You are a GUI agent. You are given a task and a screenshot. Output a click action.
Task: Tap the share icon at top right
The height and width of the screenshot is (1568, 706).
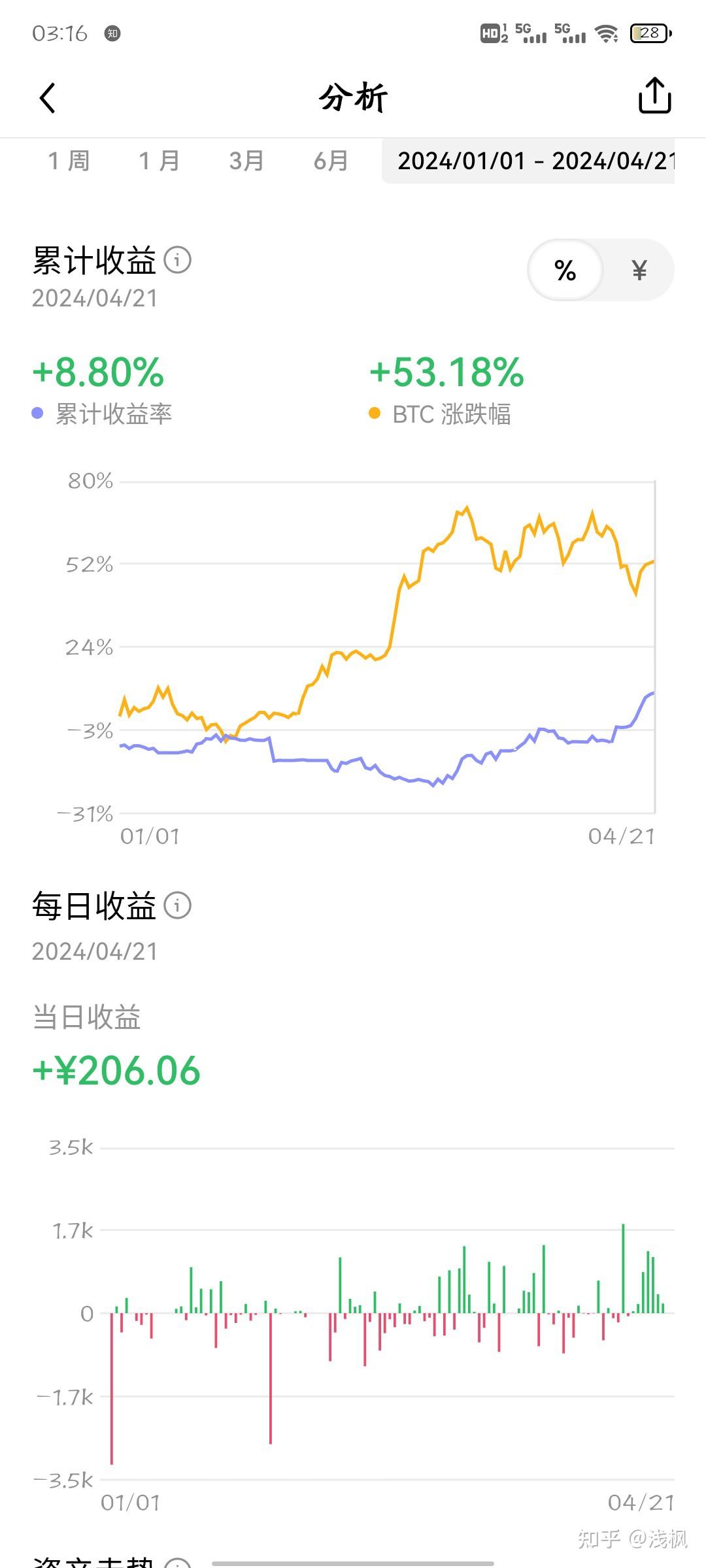[x=656, y=97]
